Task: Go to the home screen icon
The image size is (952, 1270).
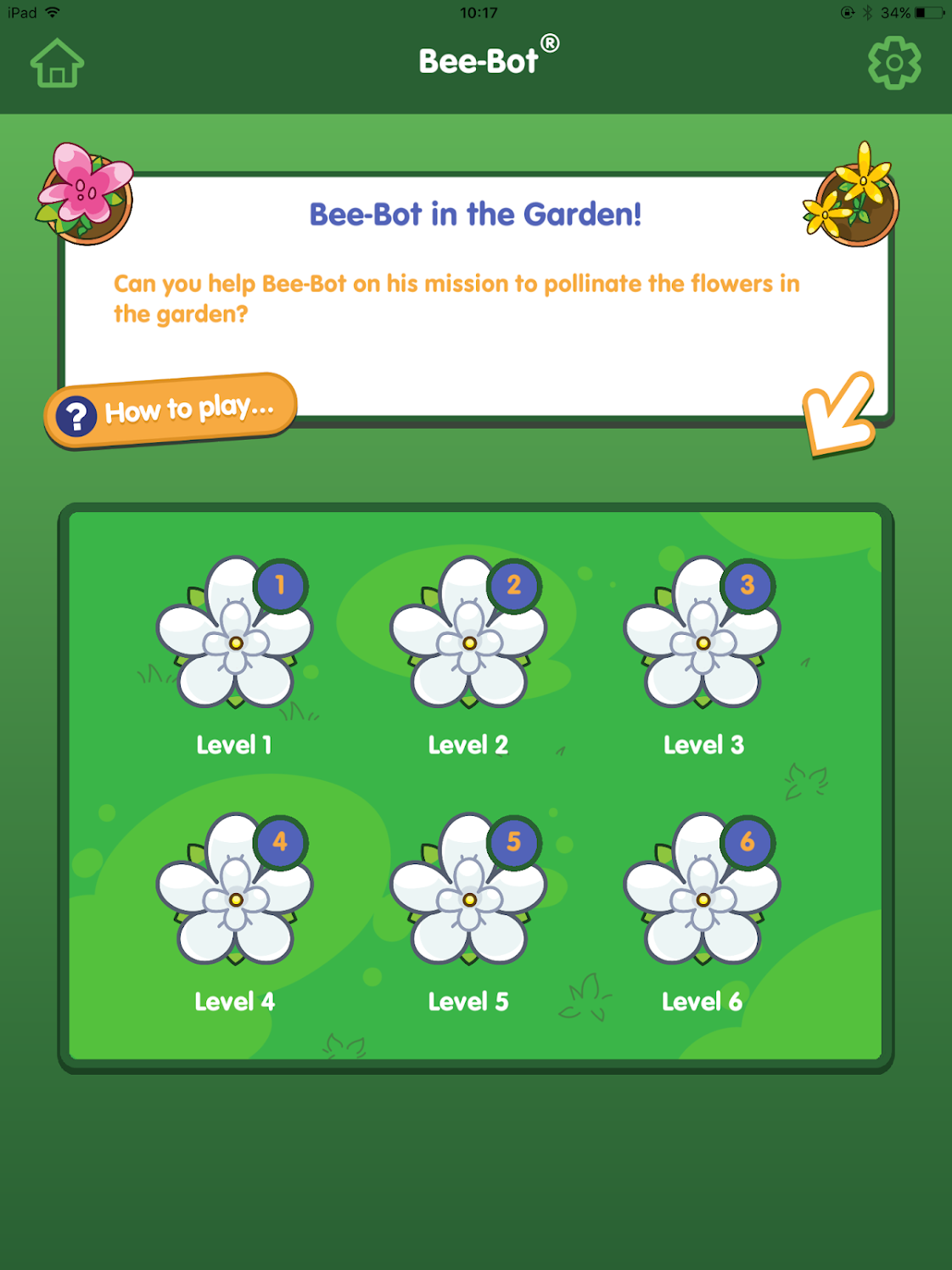Action: click(57, 64)
